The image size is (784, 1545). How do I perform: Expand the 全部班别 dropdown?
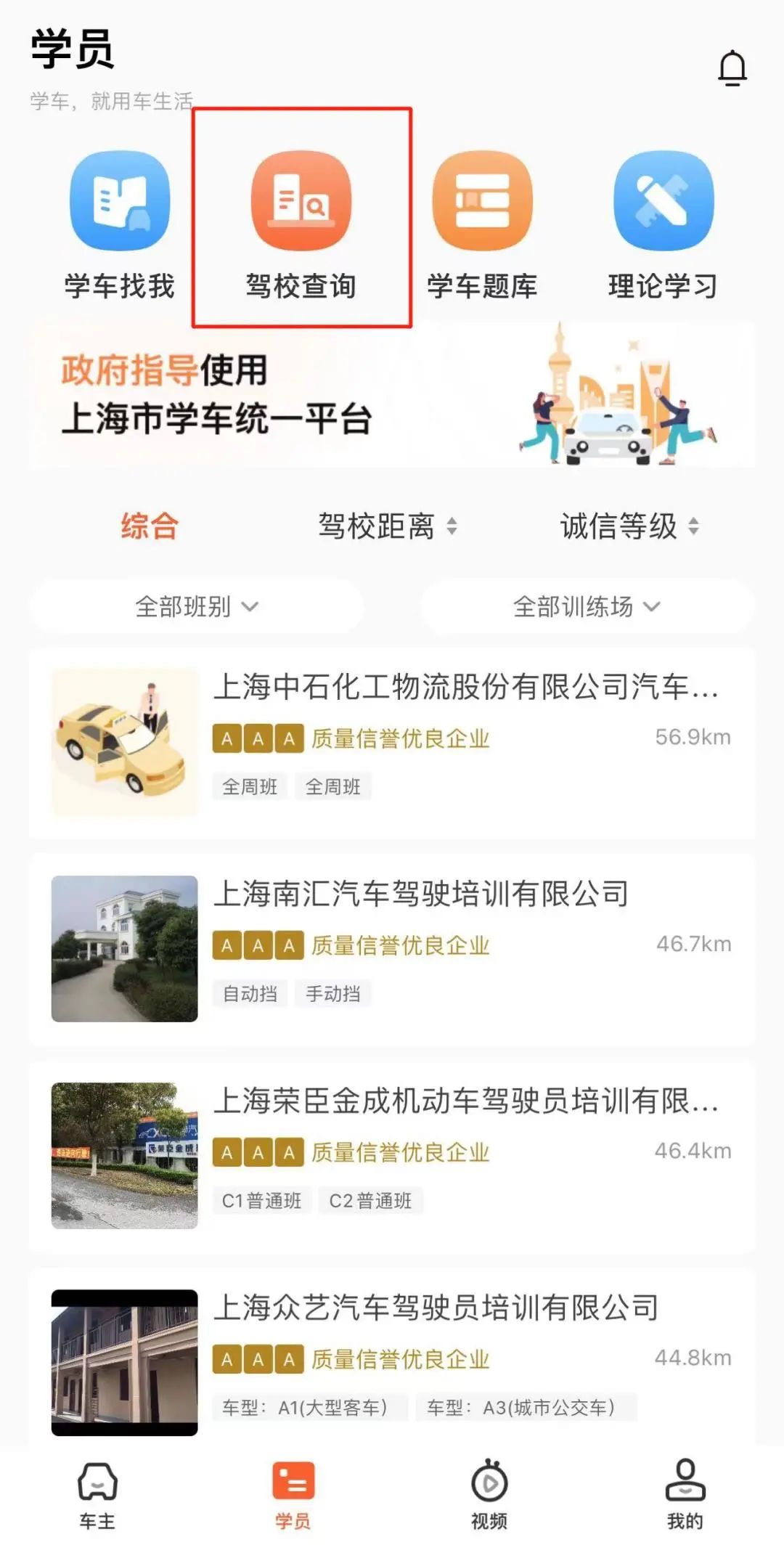196,606
